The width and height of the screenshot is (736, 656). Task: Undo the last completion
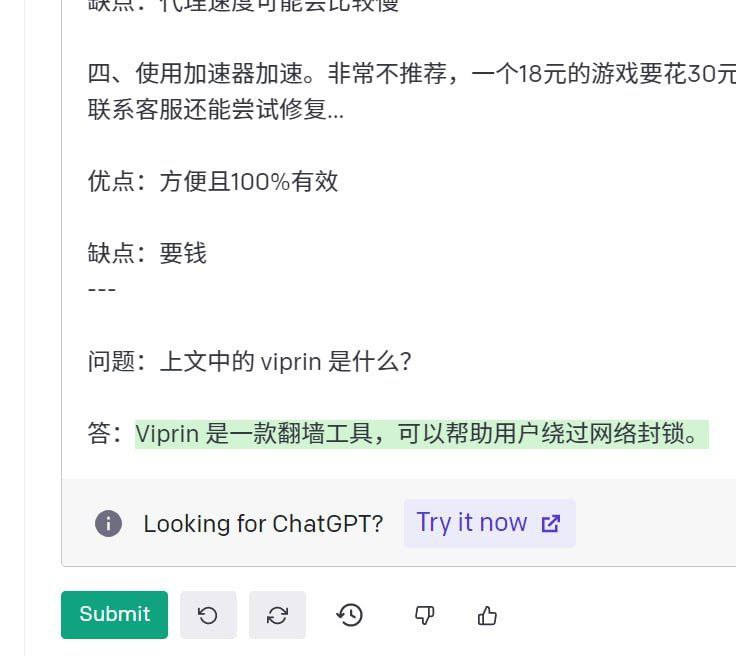(208, 615)
